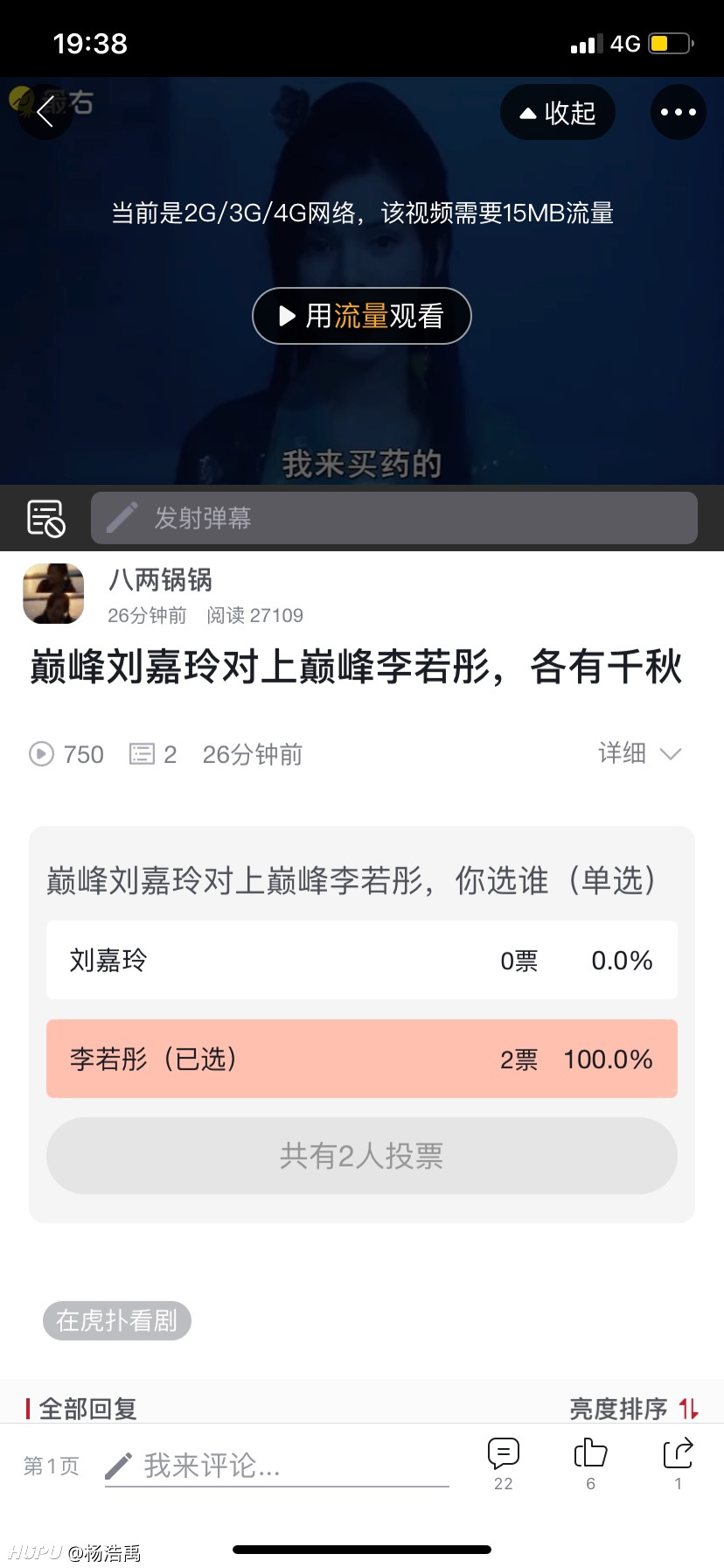Collapse the video with 收起
Screen dimensions: 724x1568
[x=558, y=112]
